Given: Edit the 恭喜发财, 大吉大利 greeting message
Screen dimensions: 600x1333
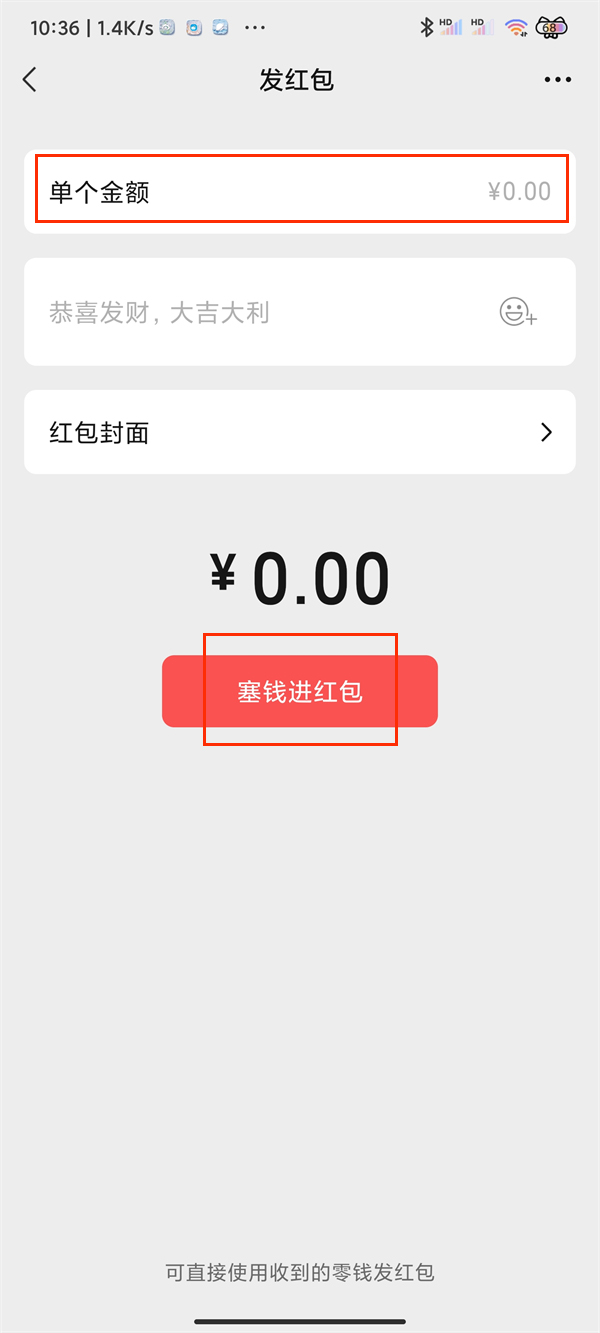Looking at the screenshot, I should click(x=250, y=313).
